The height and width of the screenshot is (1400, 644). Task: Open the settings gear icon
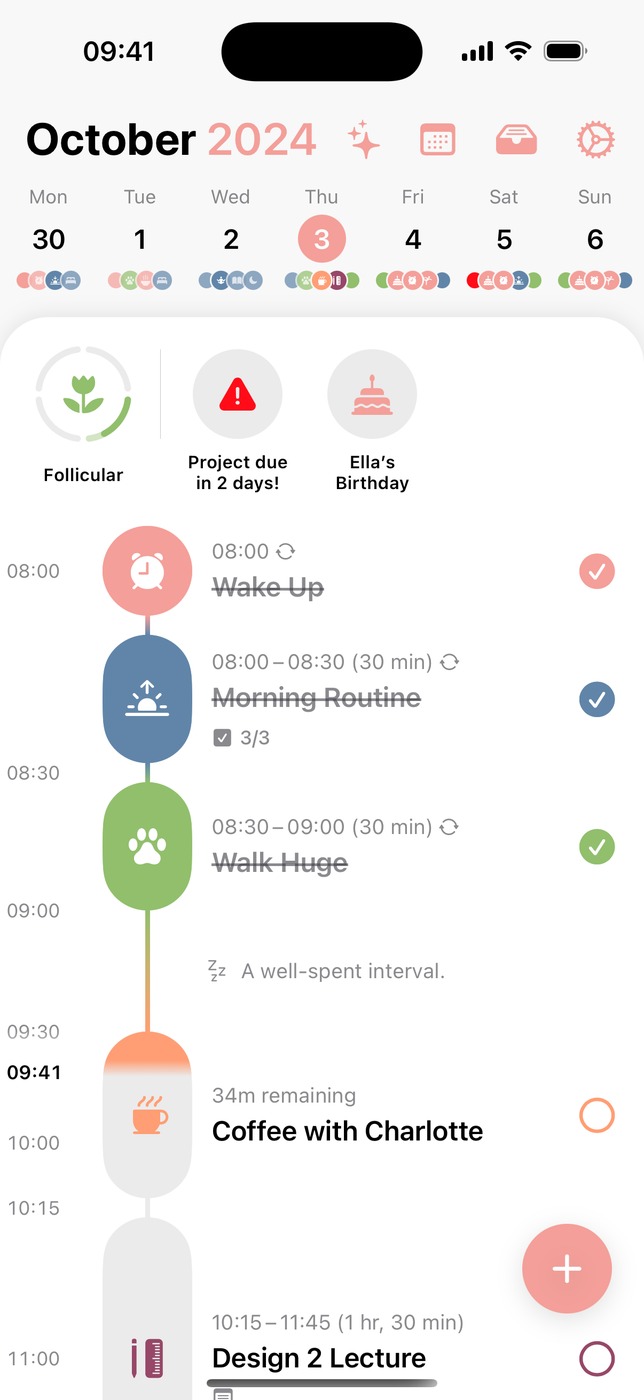596,140
